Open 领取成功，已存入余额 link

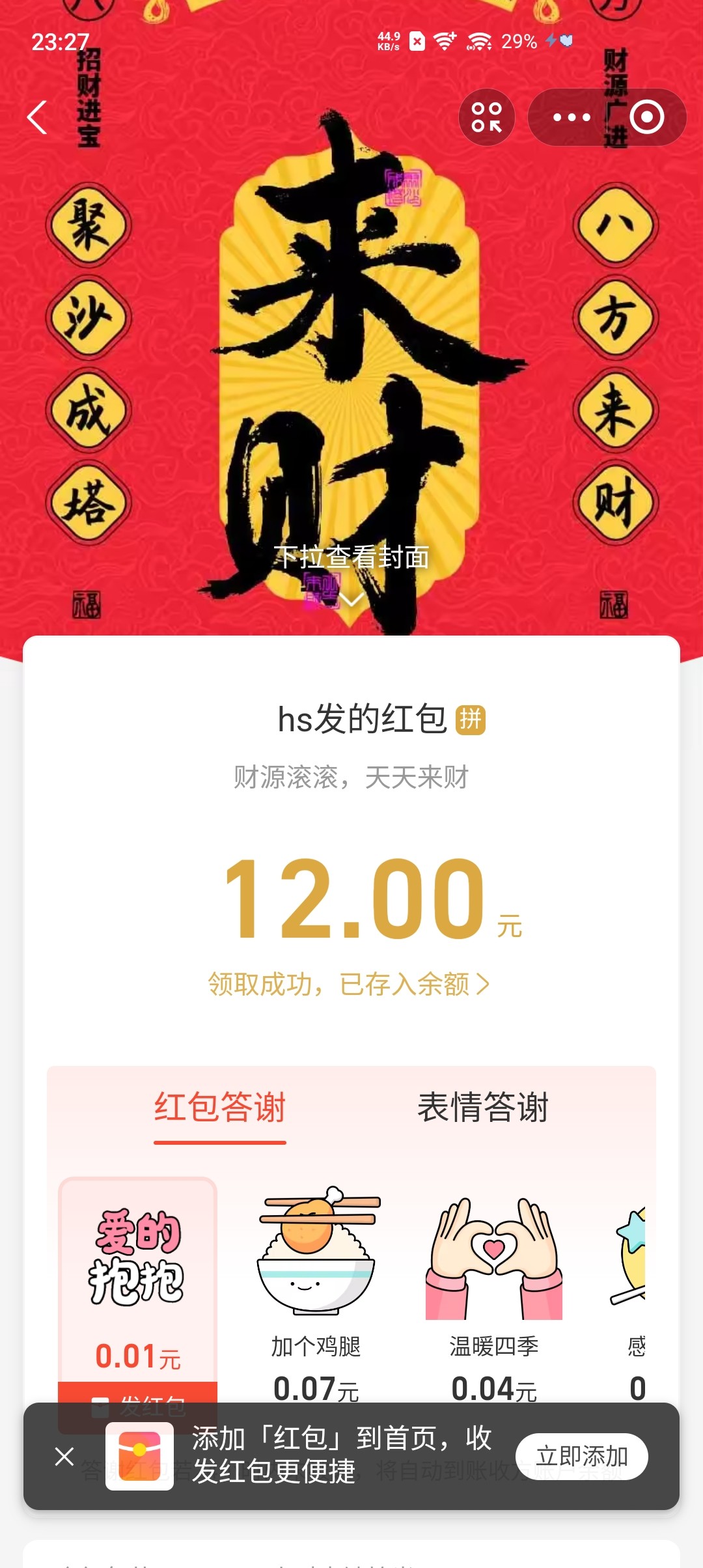tap(348, 984)
